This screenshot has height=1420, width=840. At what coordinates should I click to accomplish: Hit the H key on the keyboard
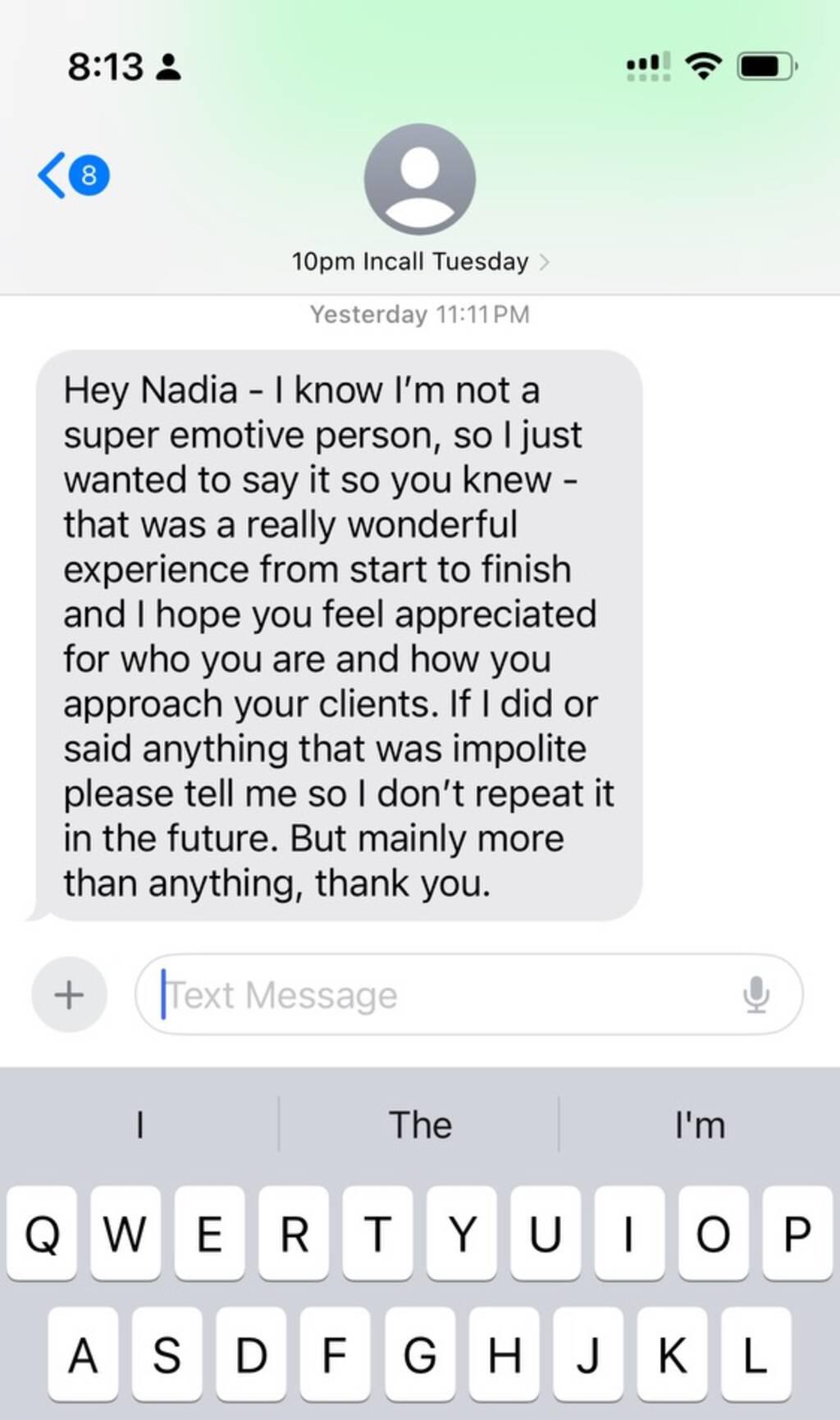click(504, 1354)
